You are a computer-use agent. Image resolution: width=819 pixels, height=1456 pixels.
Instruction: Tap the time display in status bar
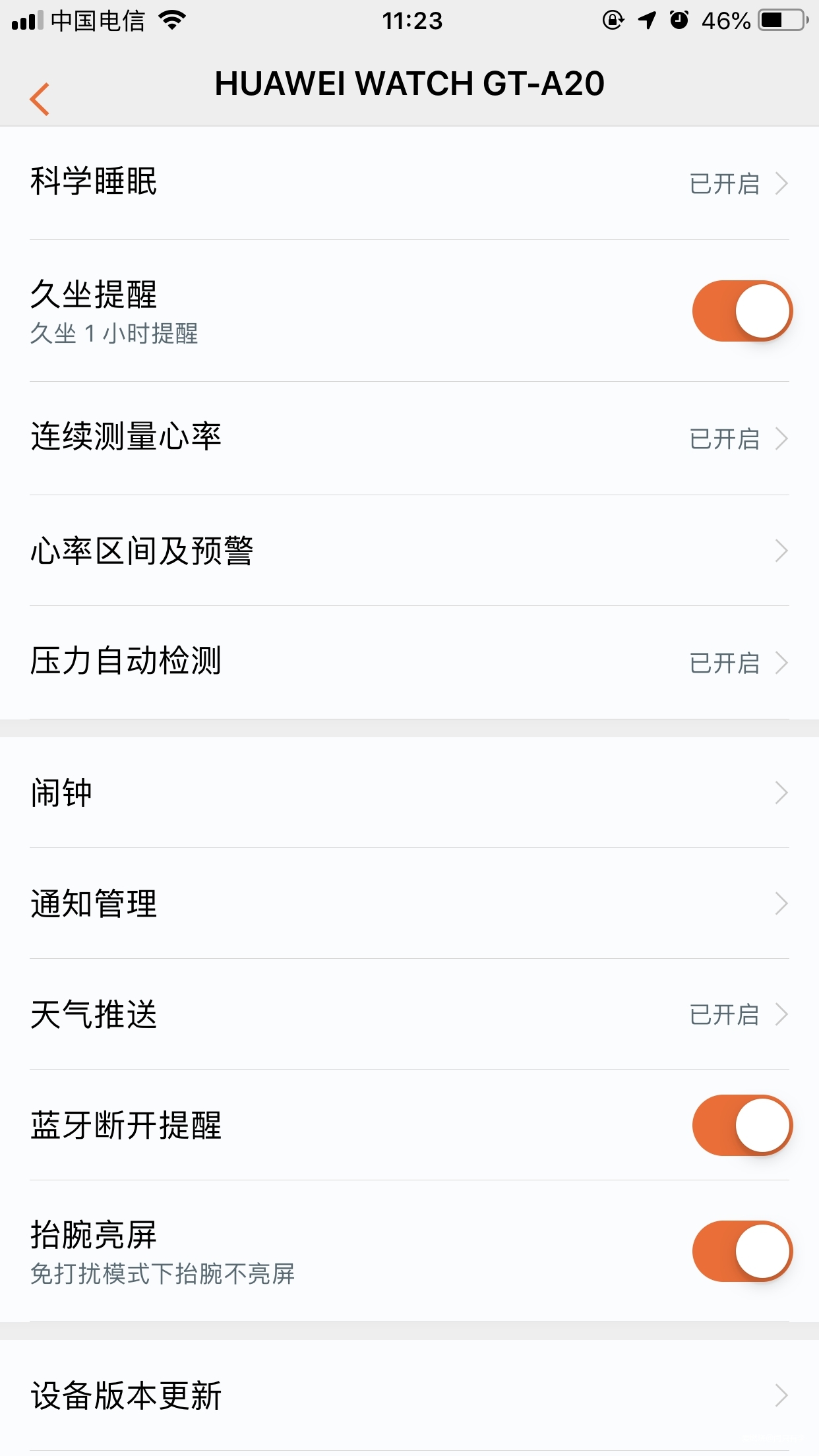(x=409, y=21)
